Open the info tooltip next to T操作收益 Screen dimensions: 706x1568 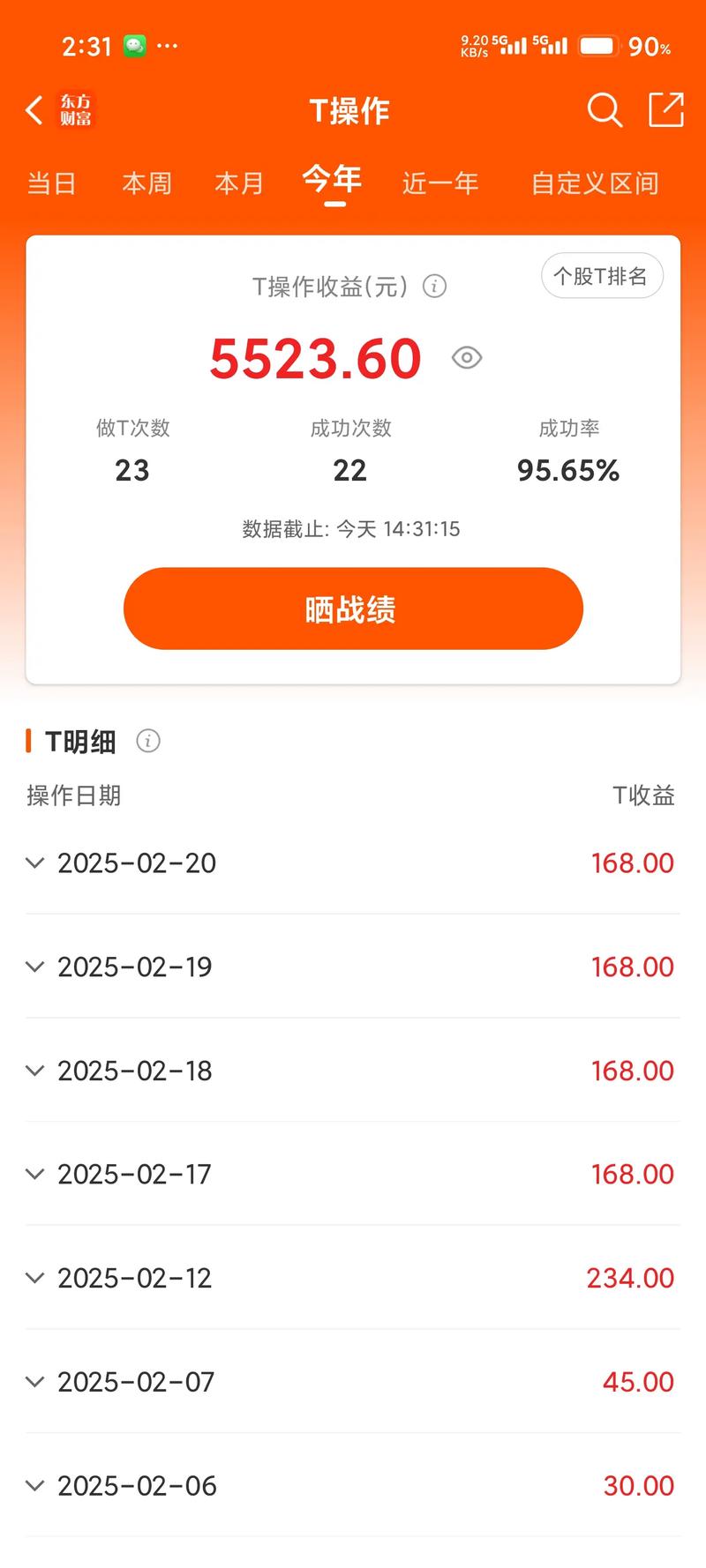[434, 287]
